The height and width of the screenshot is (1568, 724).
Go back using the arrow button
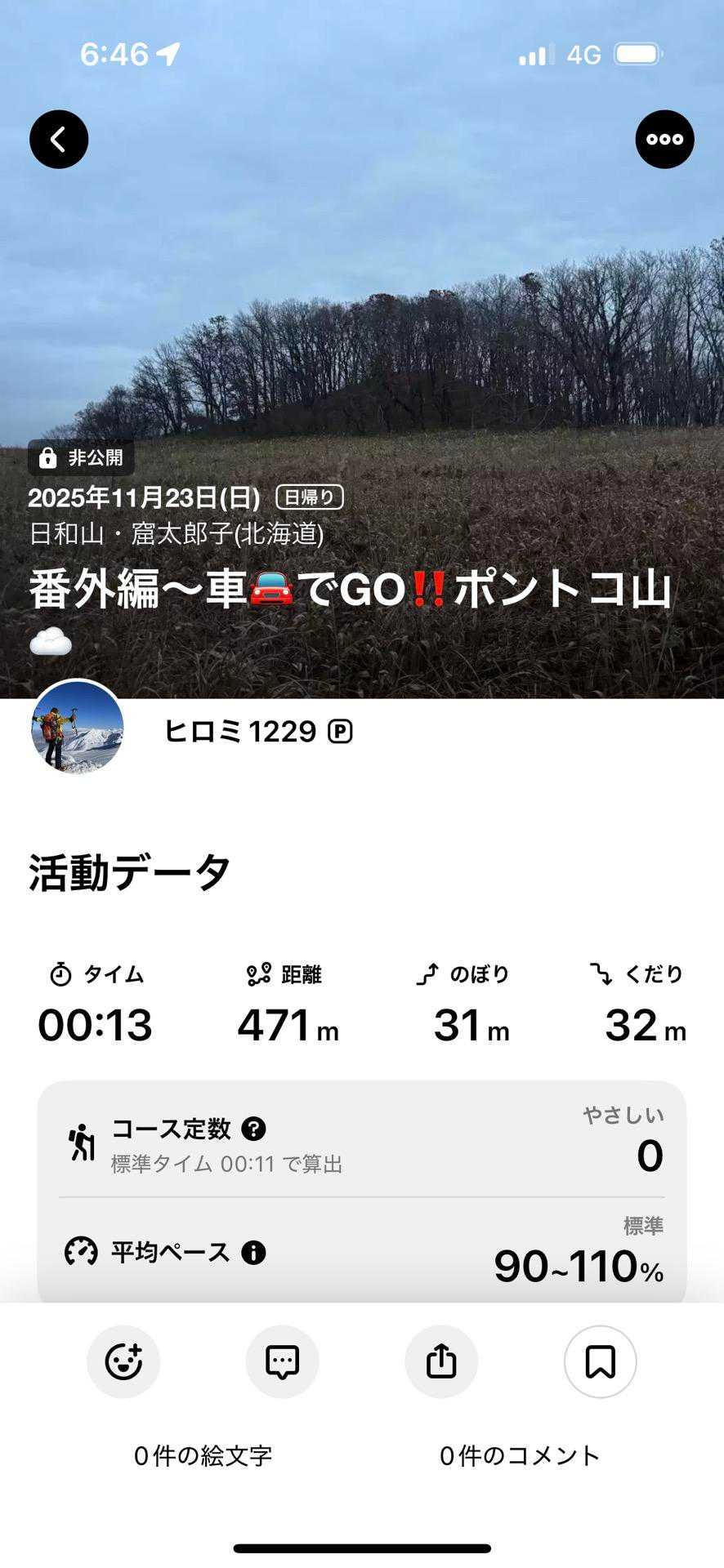click(59, 140)
